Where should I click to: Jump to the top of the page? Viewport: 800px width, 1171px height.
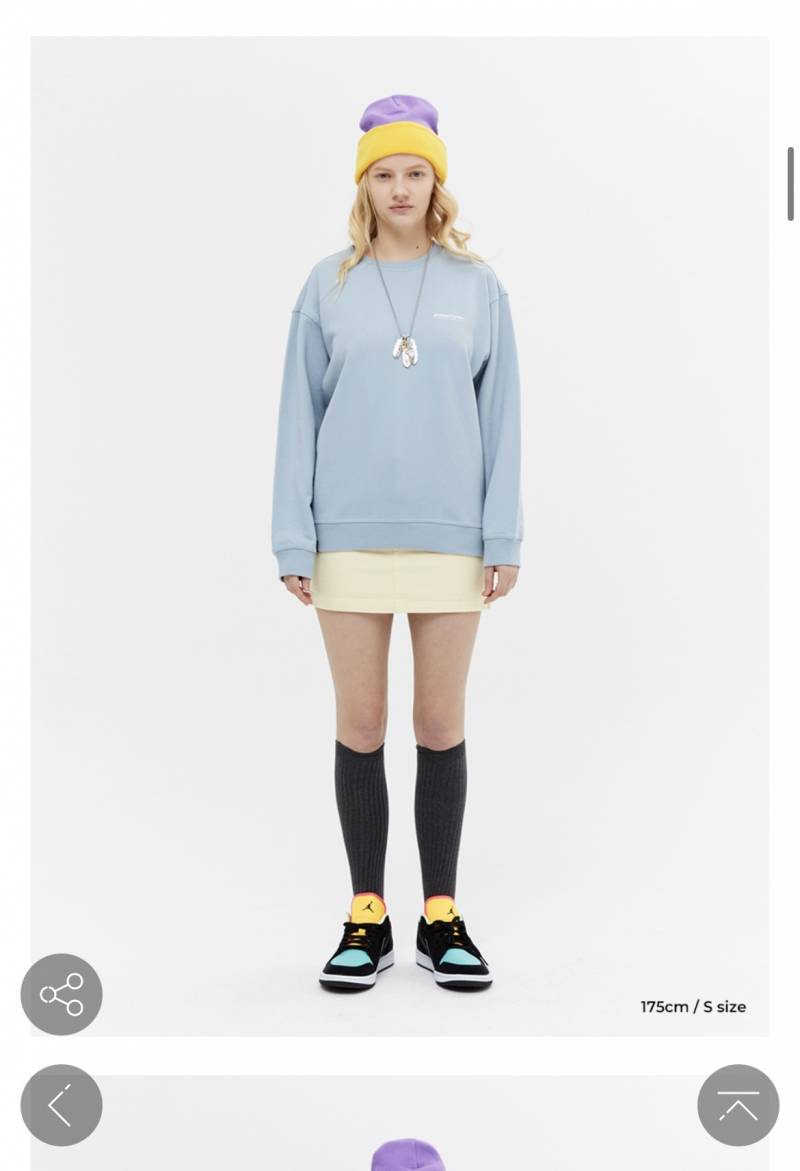coord(738,1105)
